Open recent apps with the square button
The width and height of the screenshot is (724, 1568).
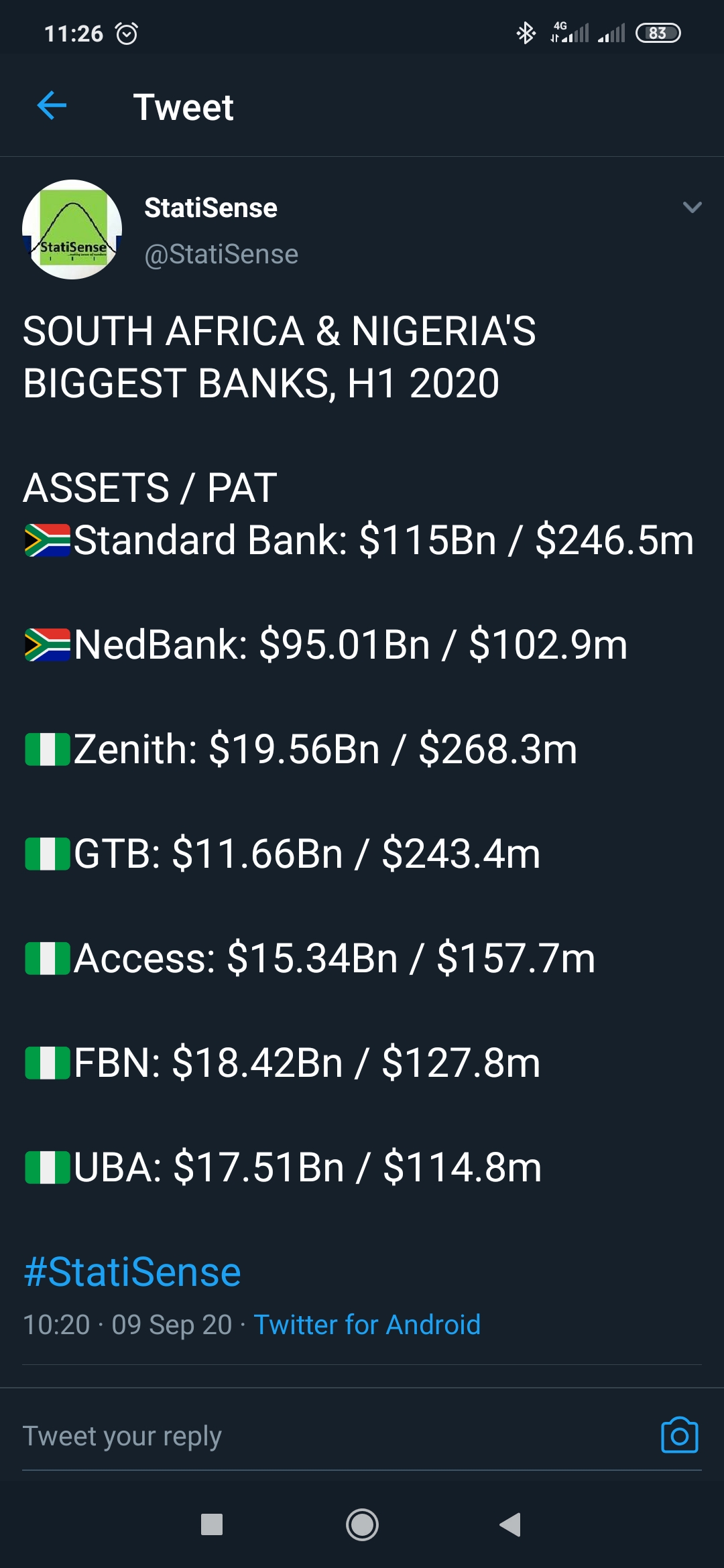(x=212, y=1524)
